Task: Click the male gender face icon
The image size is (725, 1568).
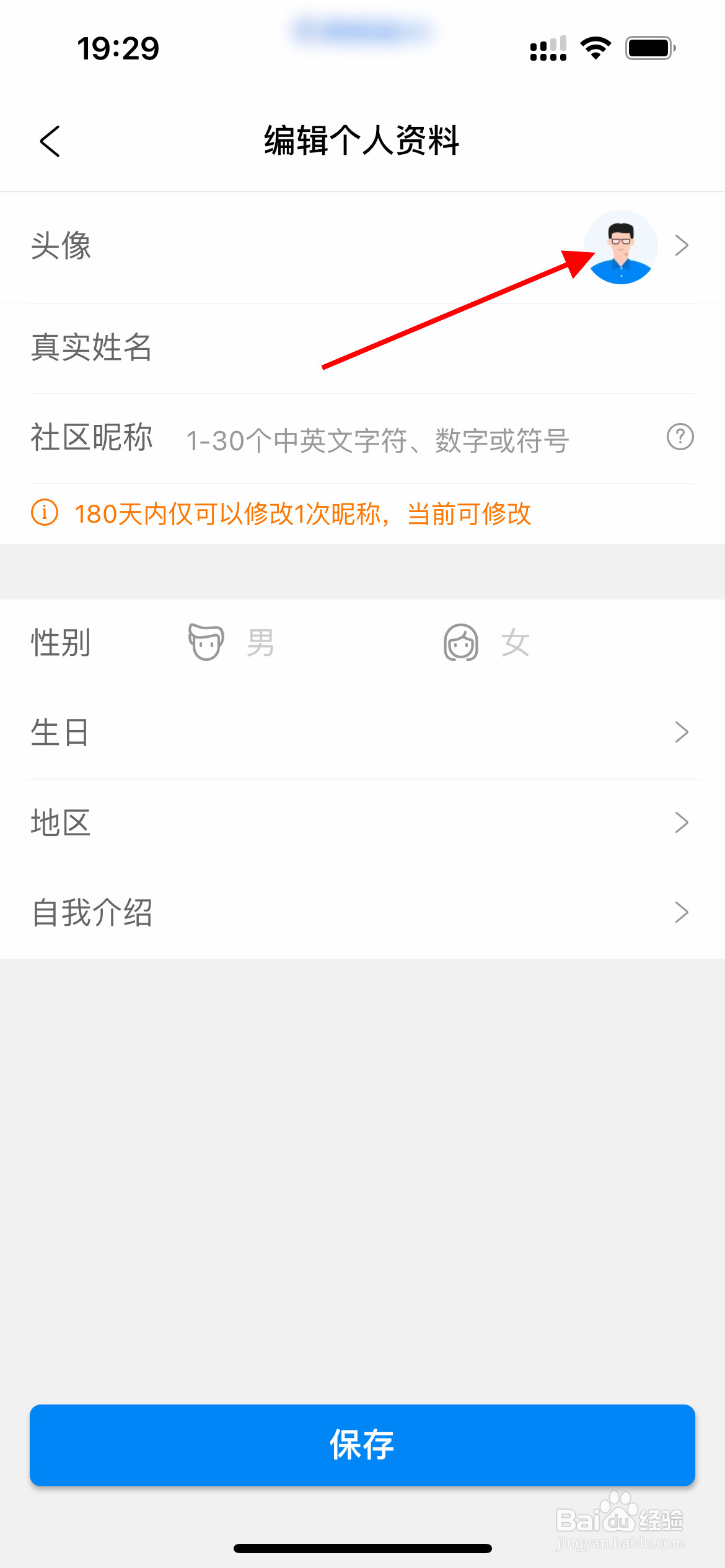Action: tap(207, 642)
